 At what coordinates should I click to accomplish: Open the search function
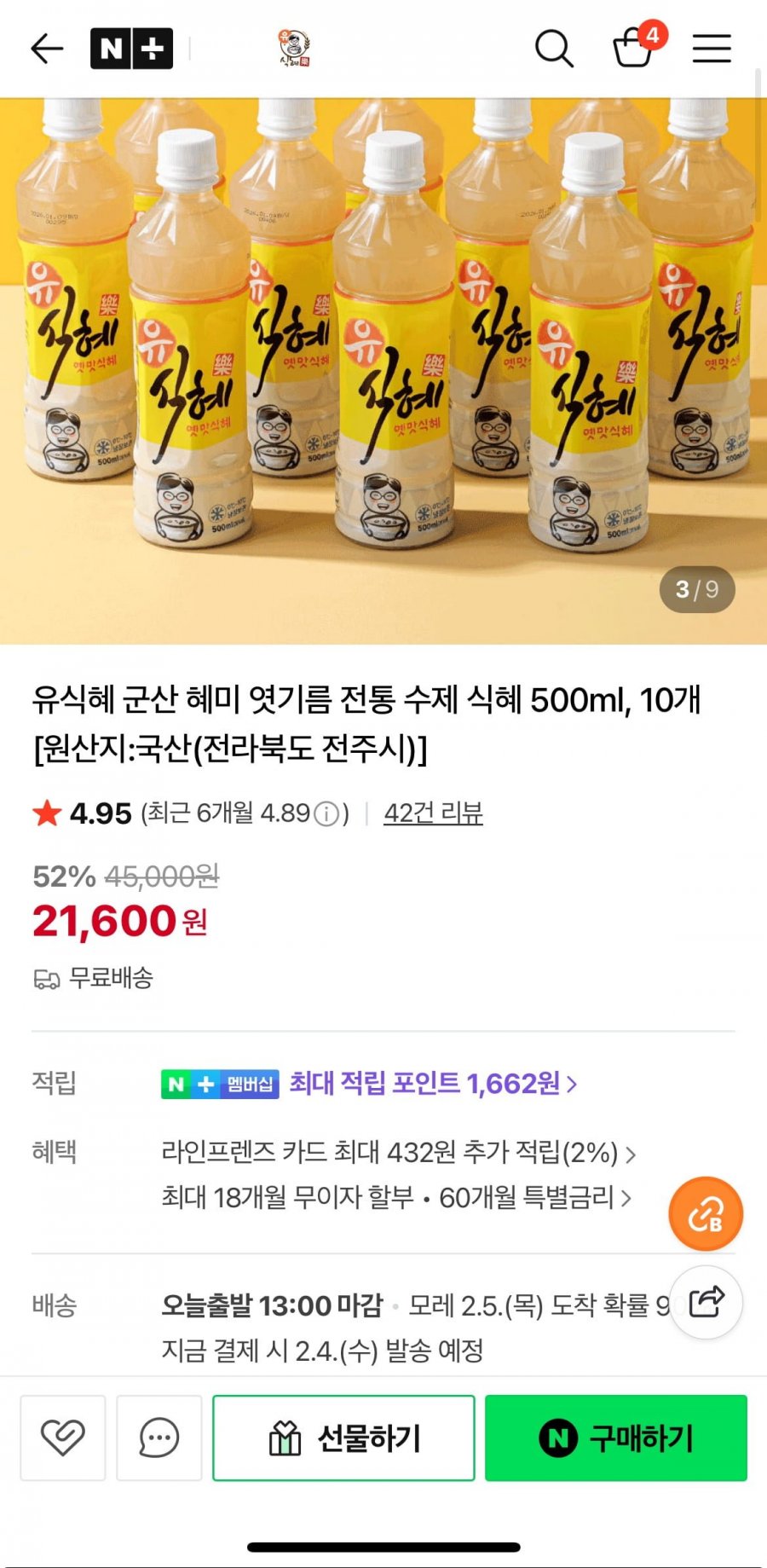tap(555, 49)
